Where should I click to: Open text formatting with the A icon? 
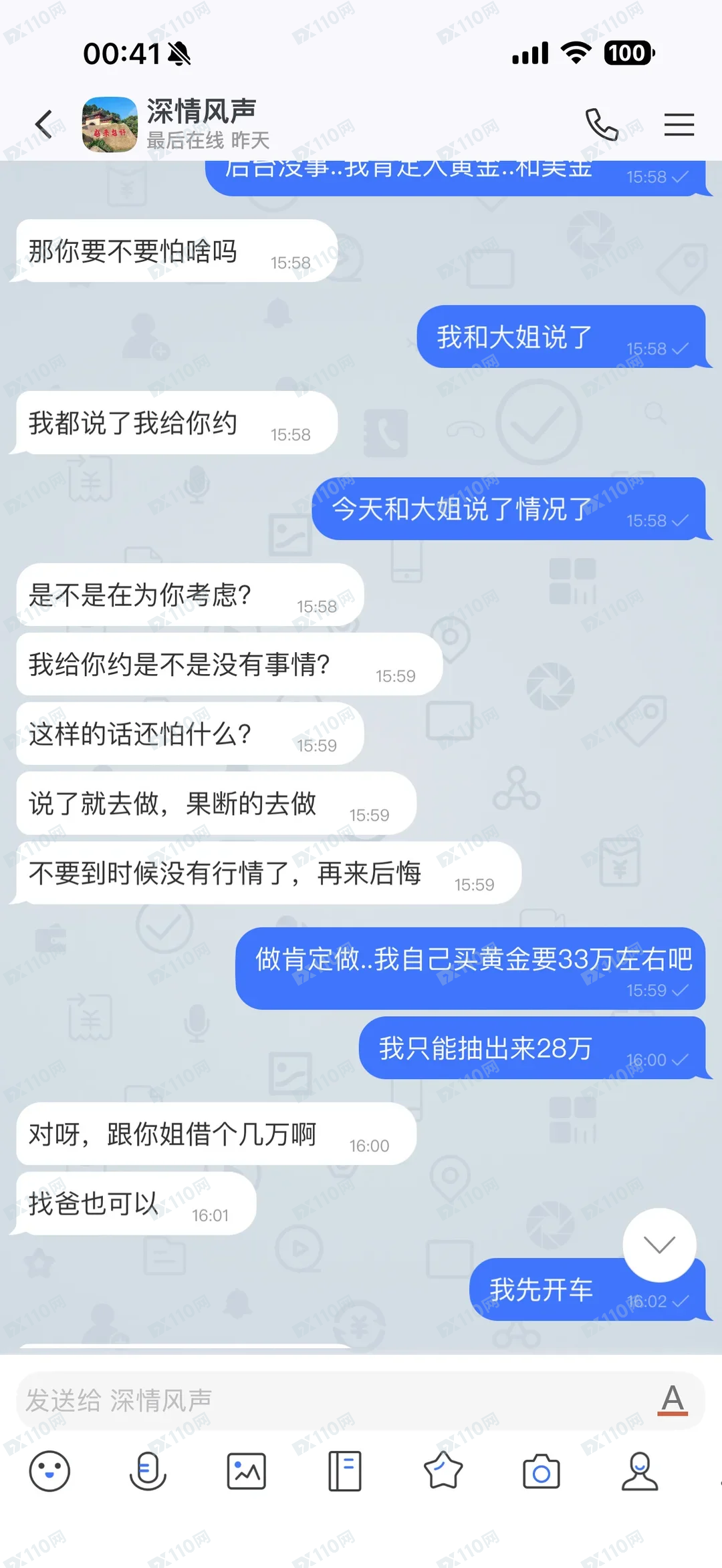click(673, 1400)
